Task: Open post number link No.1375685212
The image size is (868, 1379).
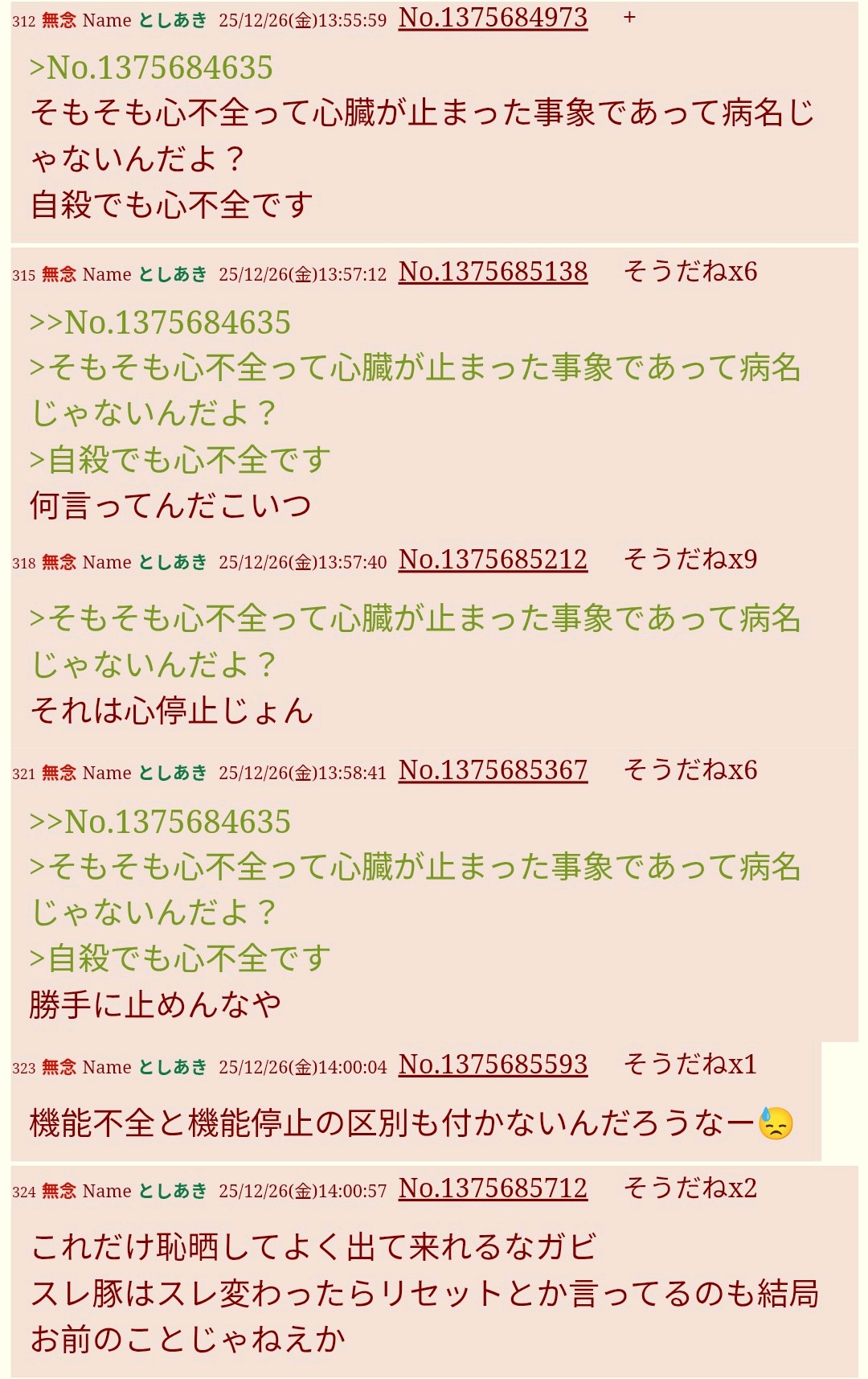Action: [x=493, y=560]
